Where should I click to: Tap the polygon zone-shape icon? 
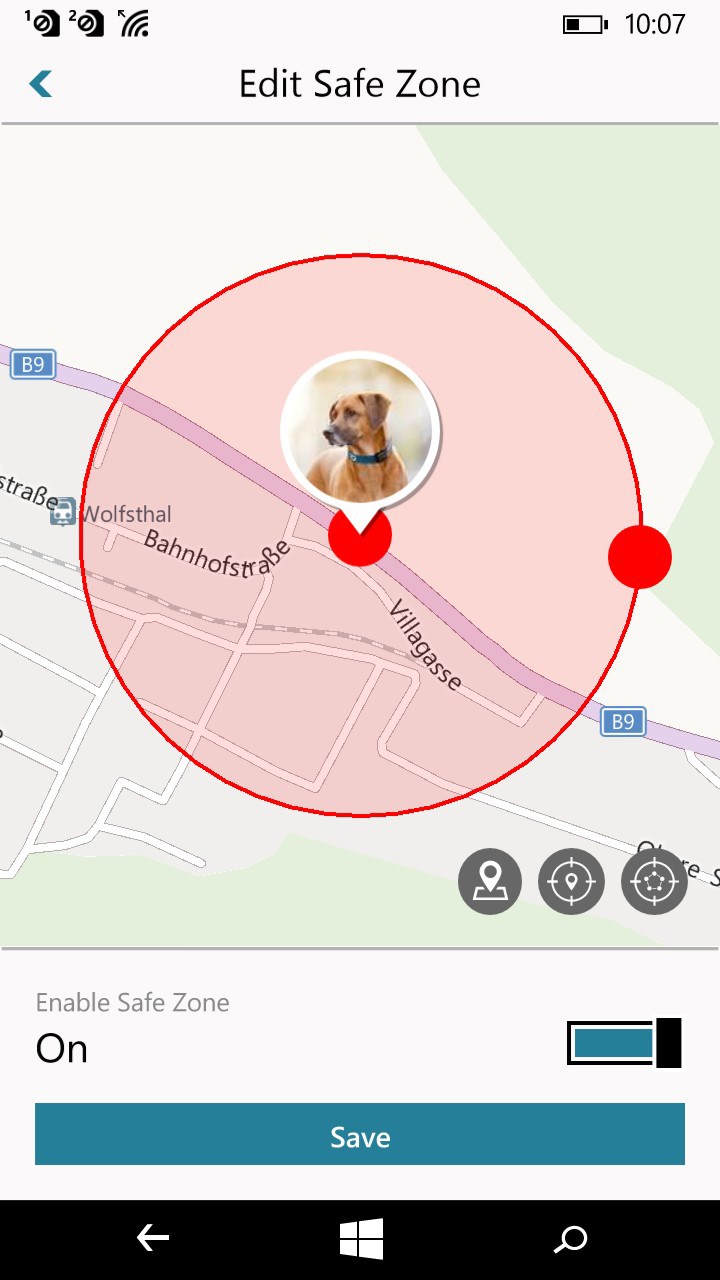(654, 882)
